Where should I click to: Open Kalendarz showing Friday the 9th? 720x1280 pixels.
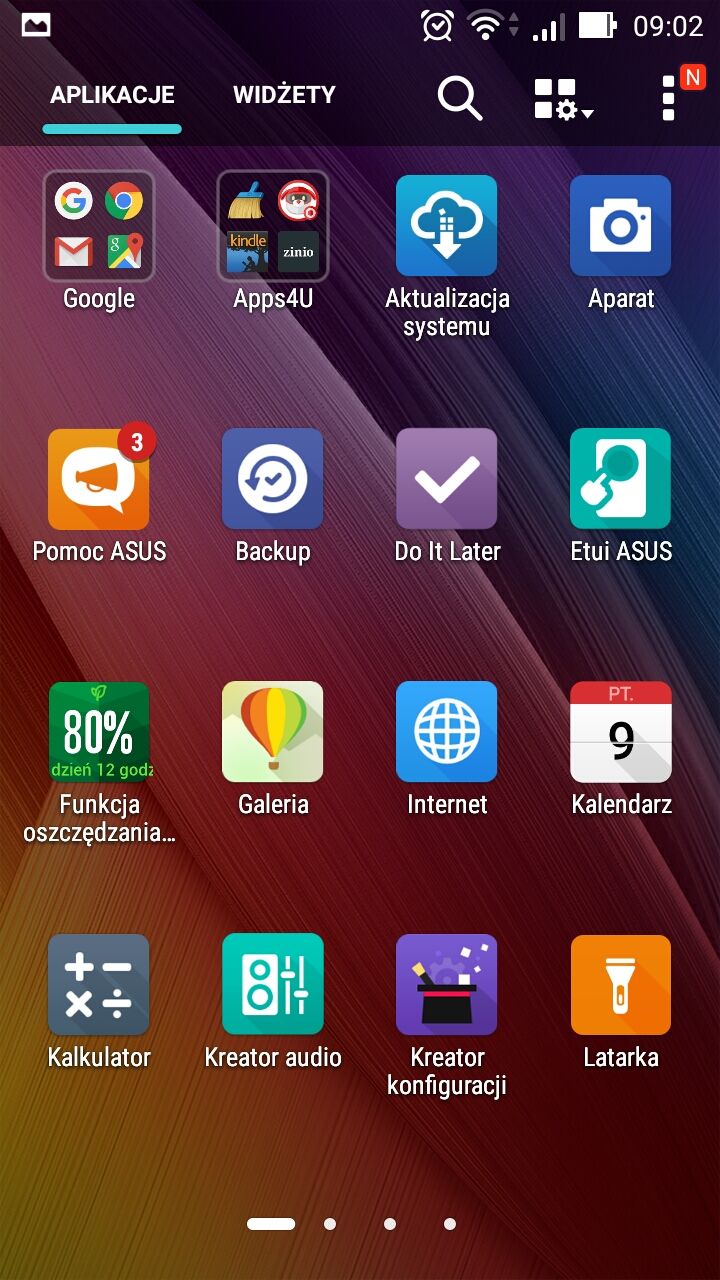point(620,732)
